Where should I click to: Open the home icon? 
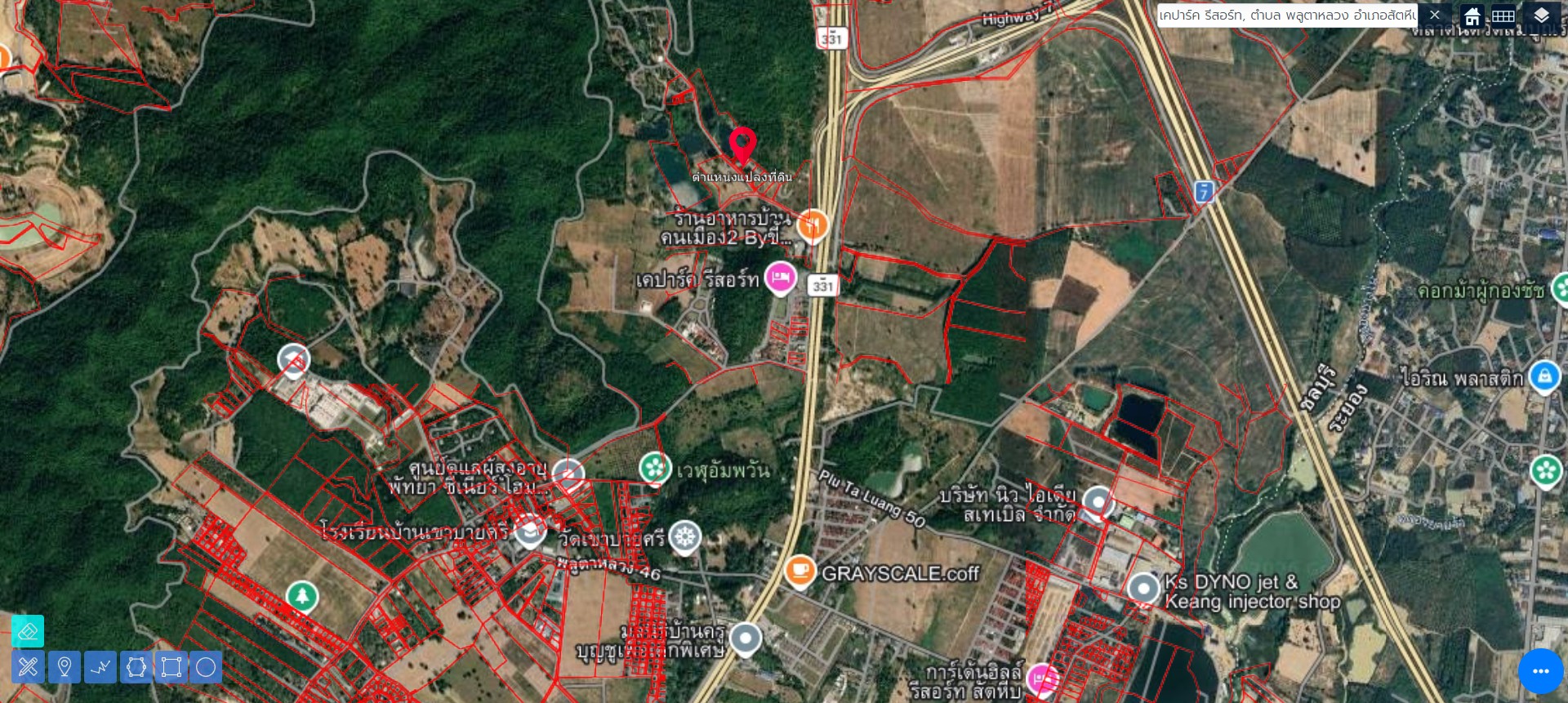click(1472, 16)
